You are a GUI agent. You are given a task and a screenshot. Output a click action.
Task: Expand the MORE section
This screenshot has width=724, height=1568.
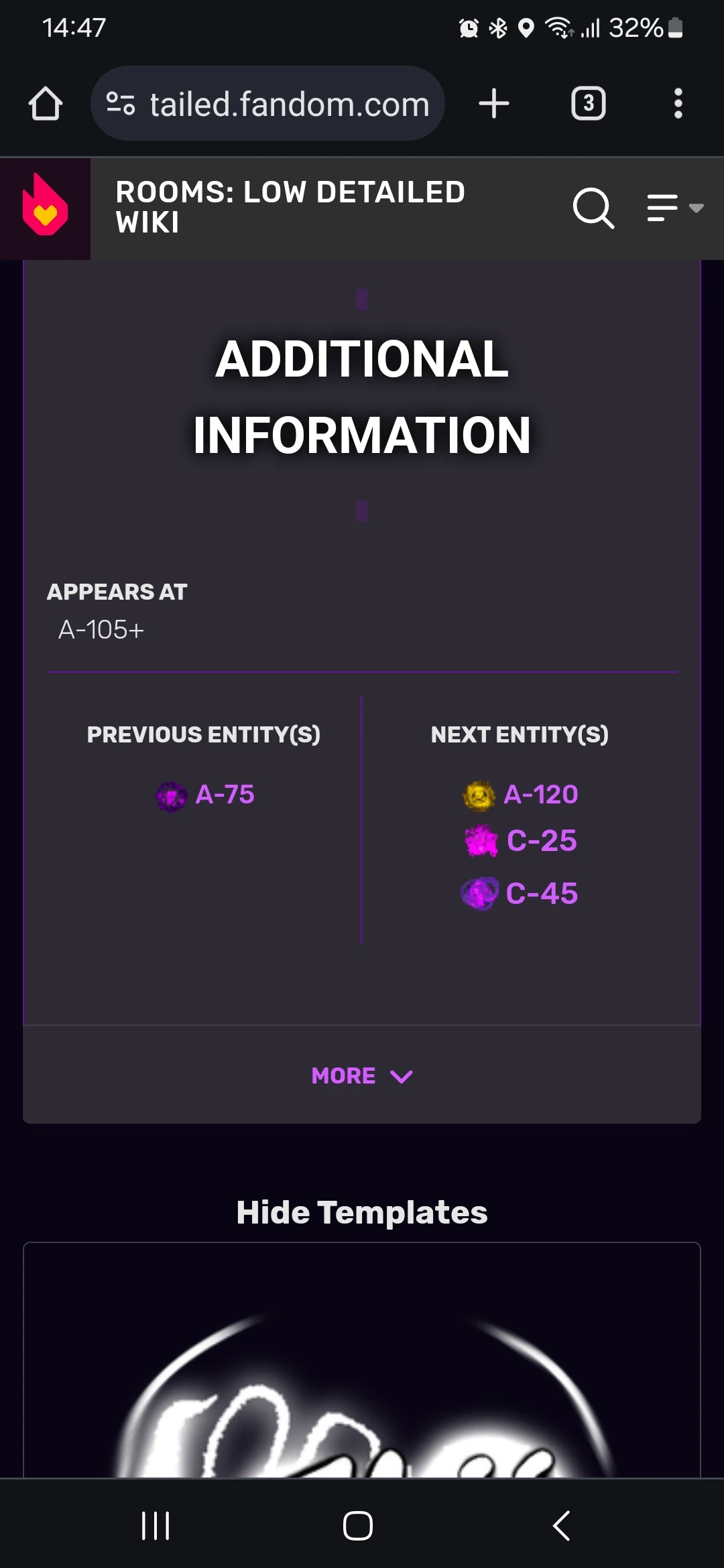[362, 1075]
